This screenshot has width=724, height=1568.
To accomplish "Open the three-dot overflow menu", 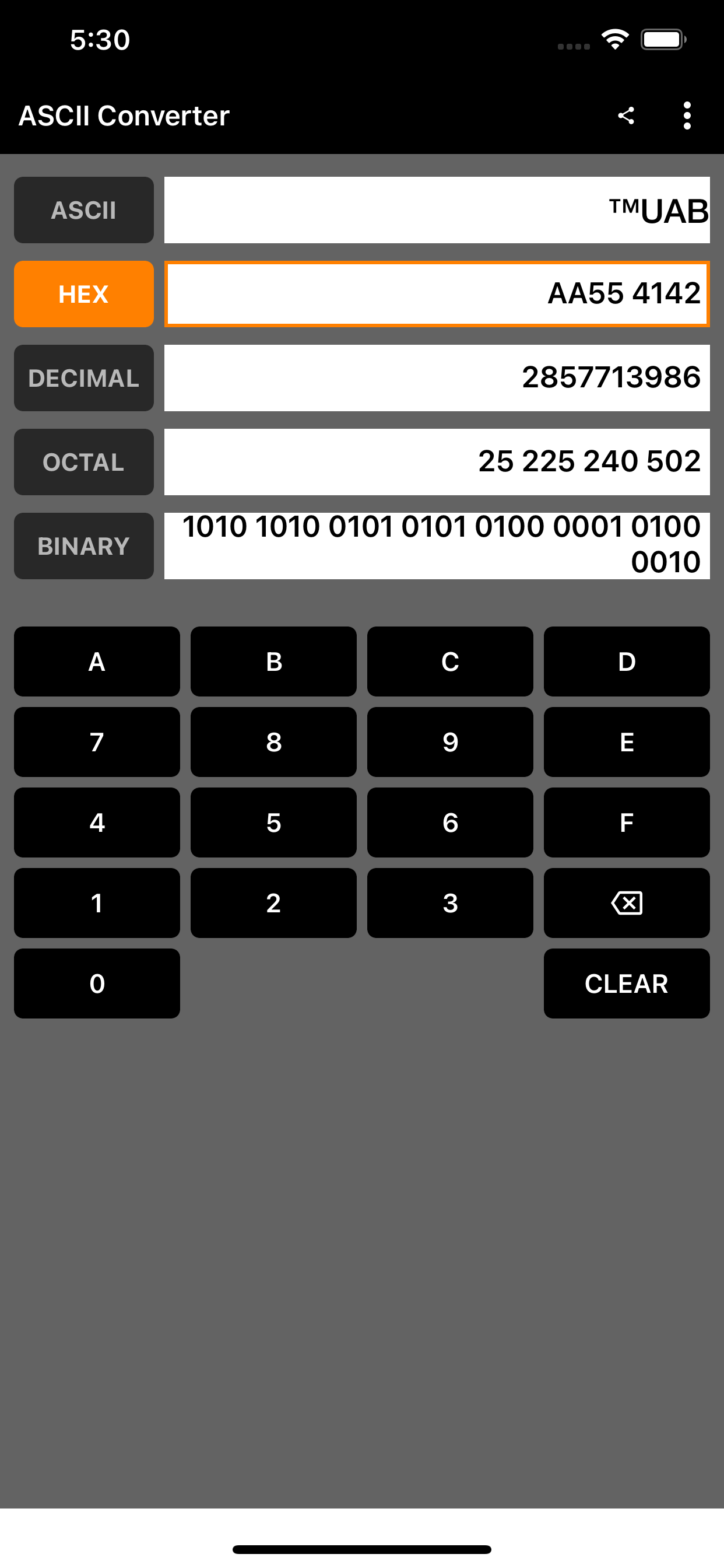I will [686, 116].
